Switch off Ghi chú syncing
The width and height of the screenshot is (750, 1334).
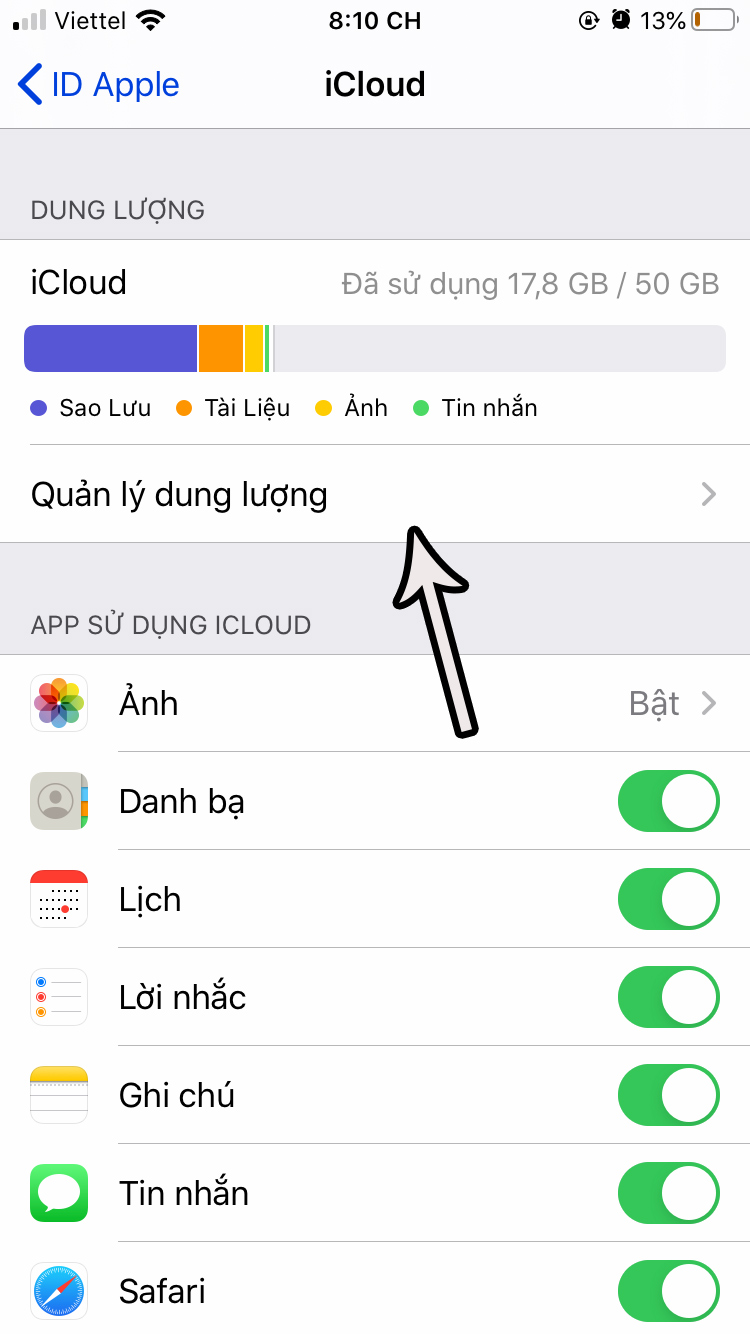click(x=668, y=1095)
